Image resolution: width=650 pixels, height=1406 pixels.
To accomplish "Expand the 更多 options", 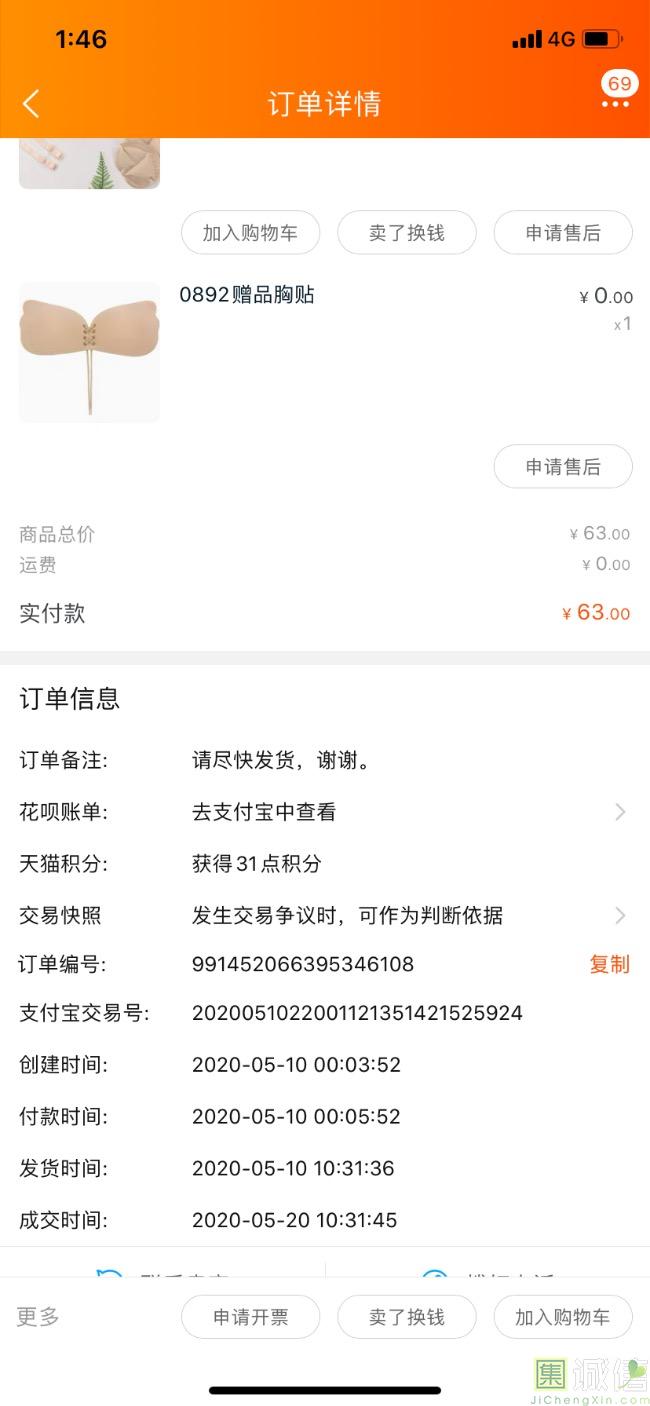I will click(x=38, y=1316).
